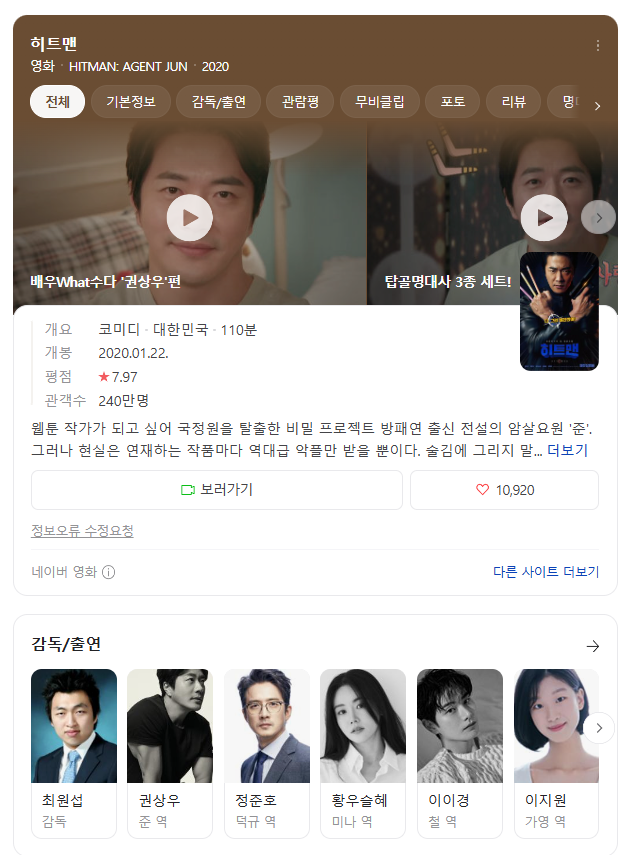View actor 권상우's profile card

[x=170, y=752]
